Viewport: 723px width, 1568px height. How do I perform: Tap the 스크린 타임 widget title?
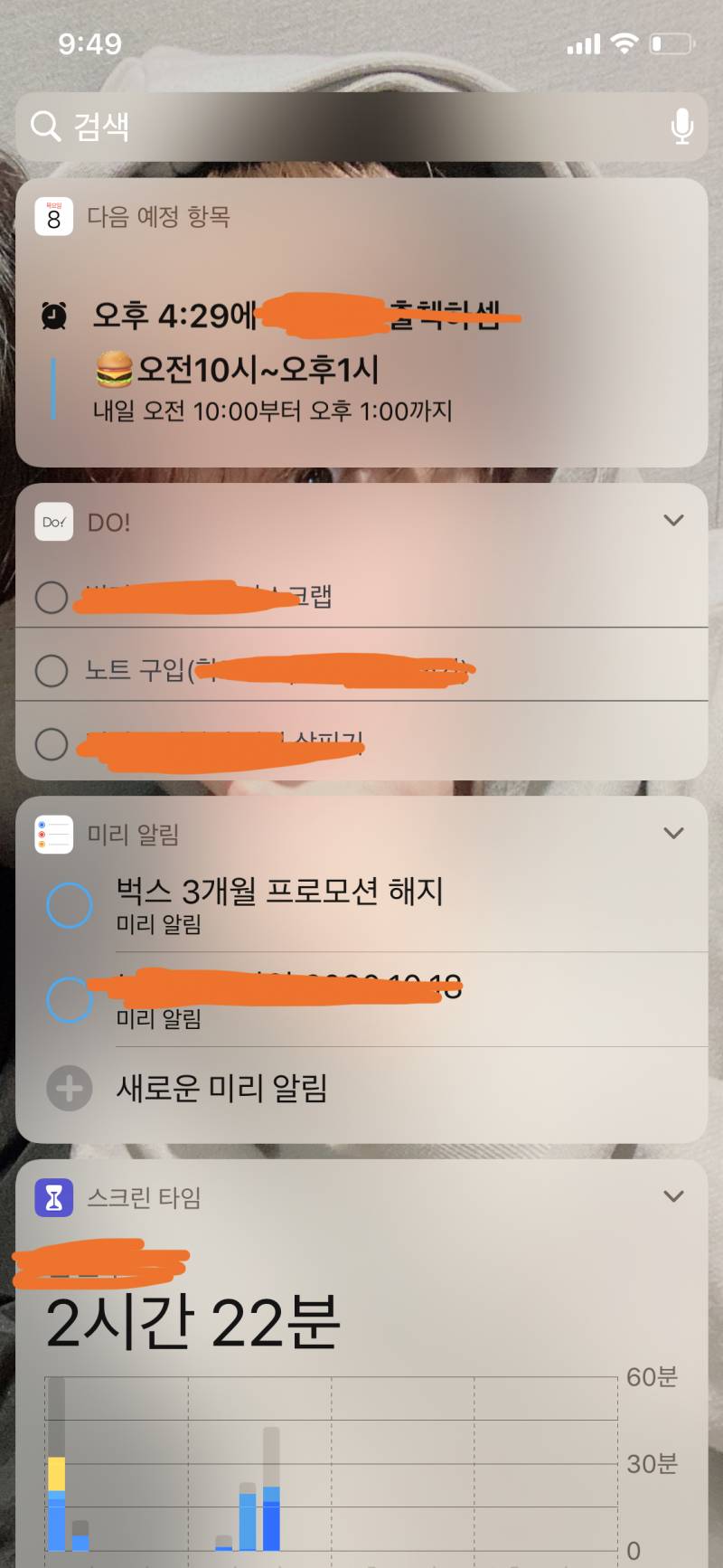[145, 1196]
